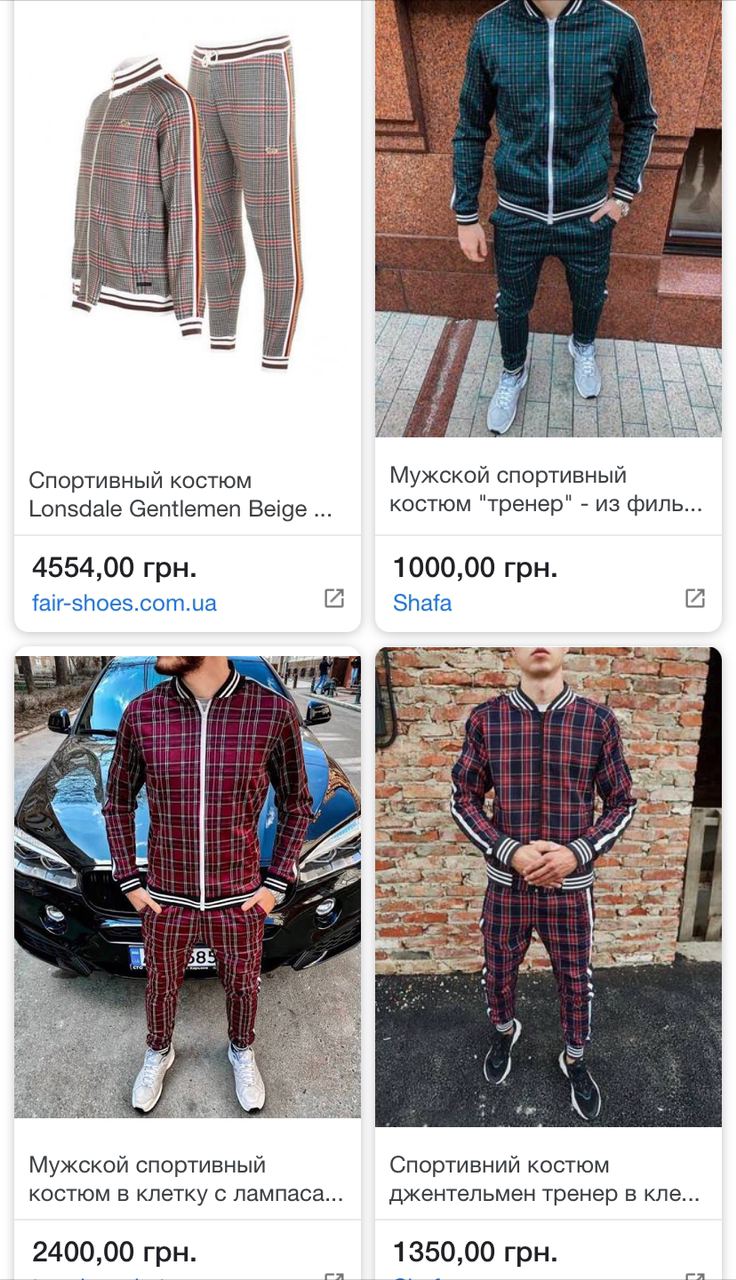Visit the Shafa store link under 1000,00 грн.
The width and height of the screenshot is (736, 1280).
pos(422,603)
